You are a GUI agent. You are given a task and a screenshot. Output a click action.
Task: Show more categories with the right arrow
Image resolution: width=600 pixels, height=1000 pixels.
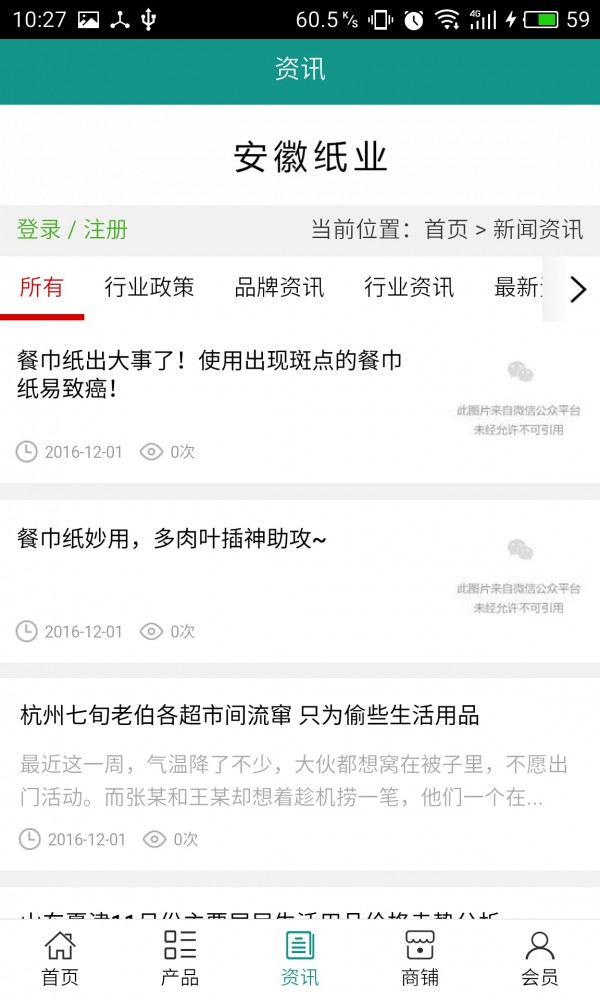pos(577,290)
